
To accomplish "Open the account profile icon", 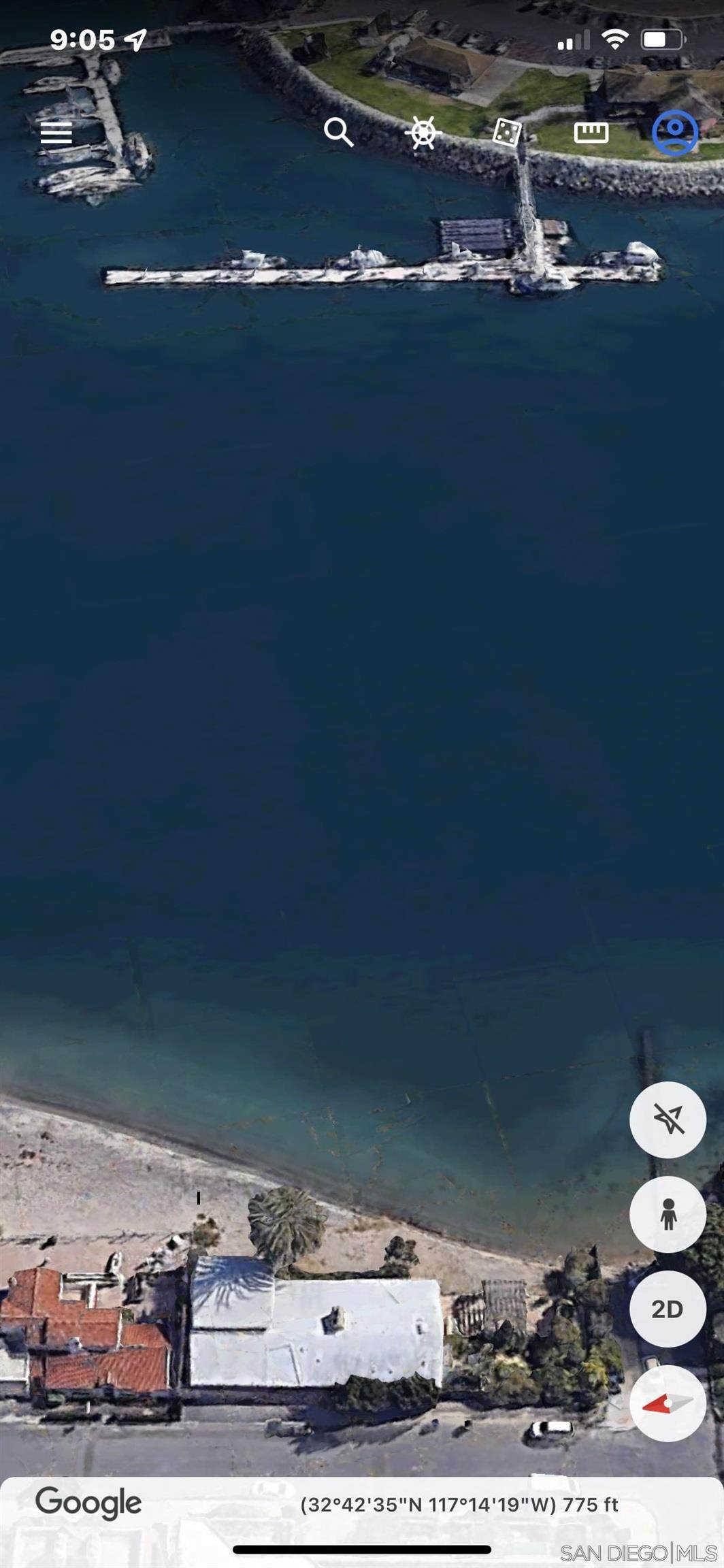I will tap(675, 133).
